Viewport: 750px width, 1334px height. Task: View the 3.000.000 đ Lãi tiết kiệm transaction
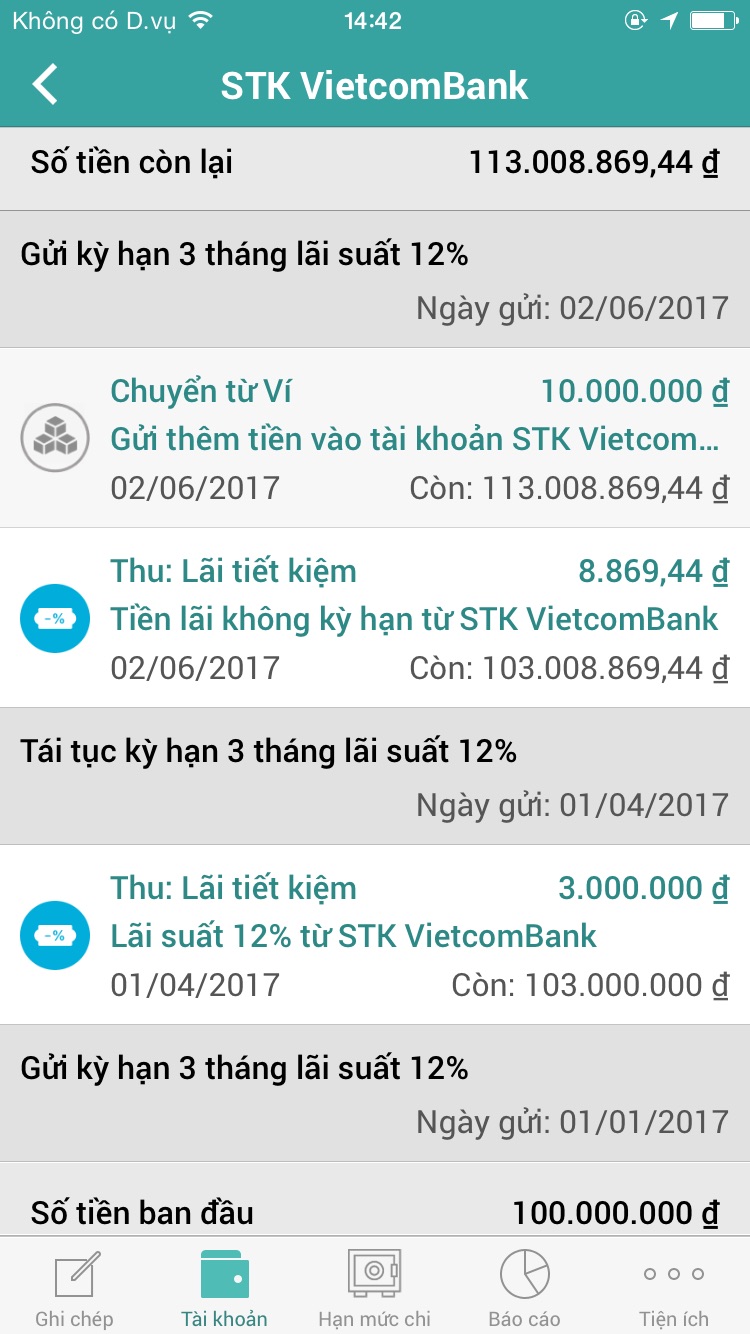coord(375,934)
